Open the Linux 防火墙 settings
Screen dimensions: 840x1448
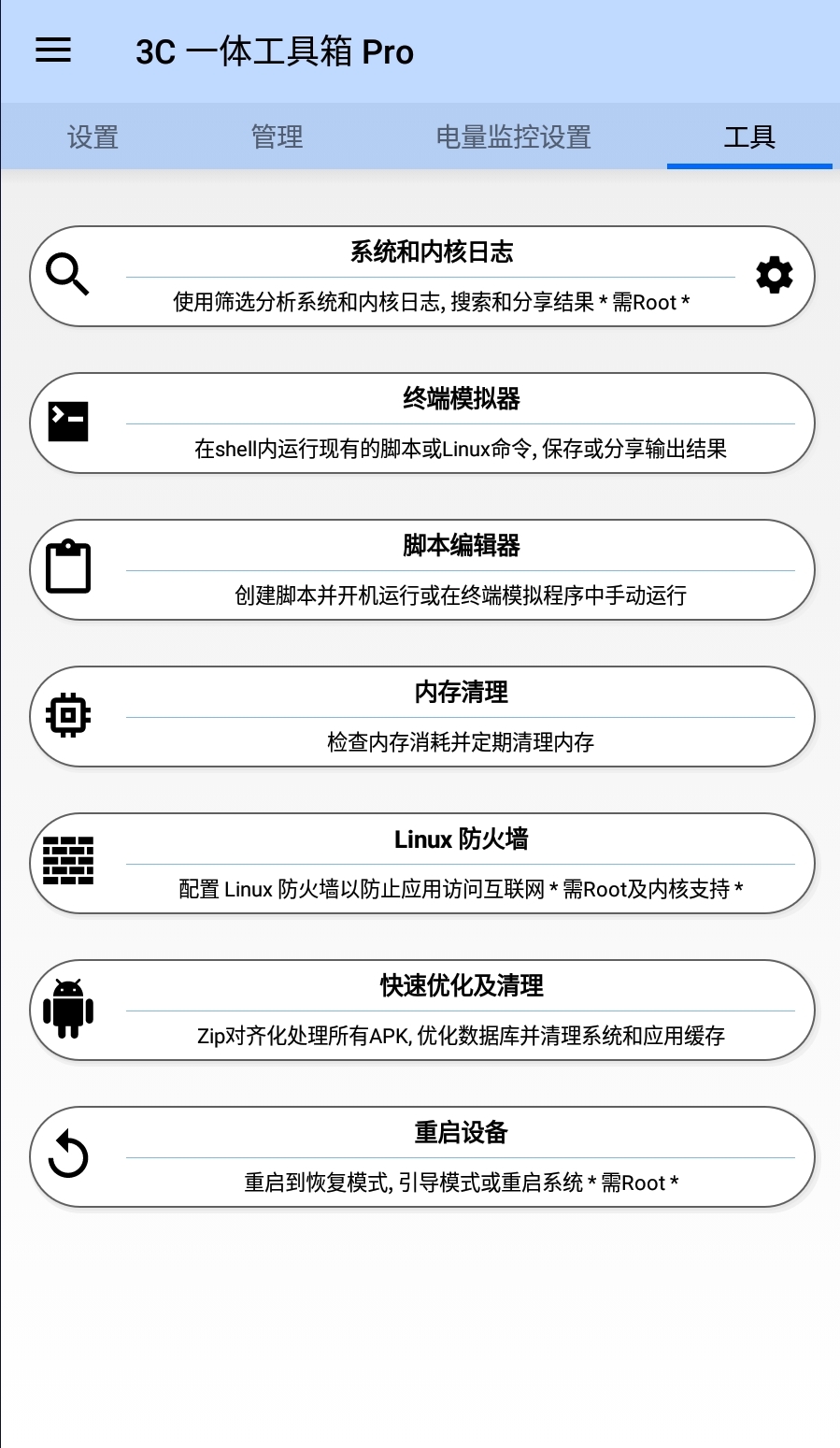click(x=422, y=863)
